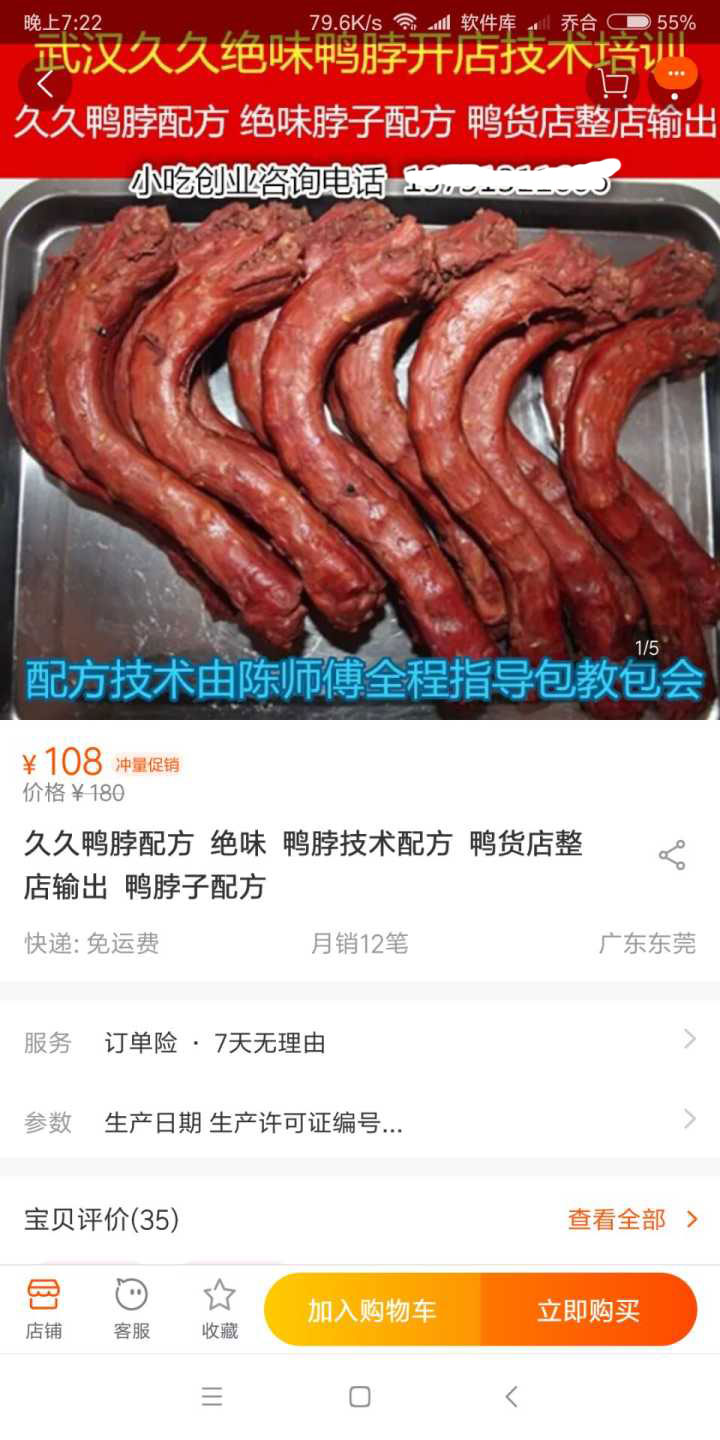Tap the back arrow at top left

point(46,80)
